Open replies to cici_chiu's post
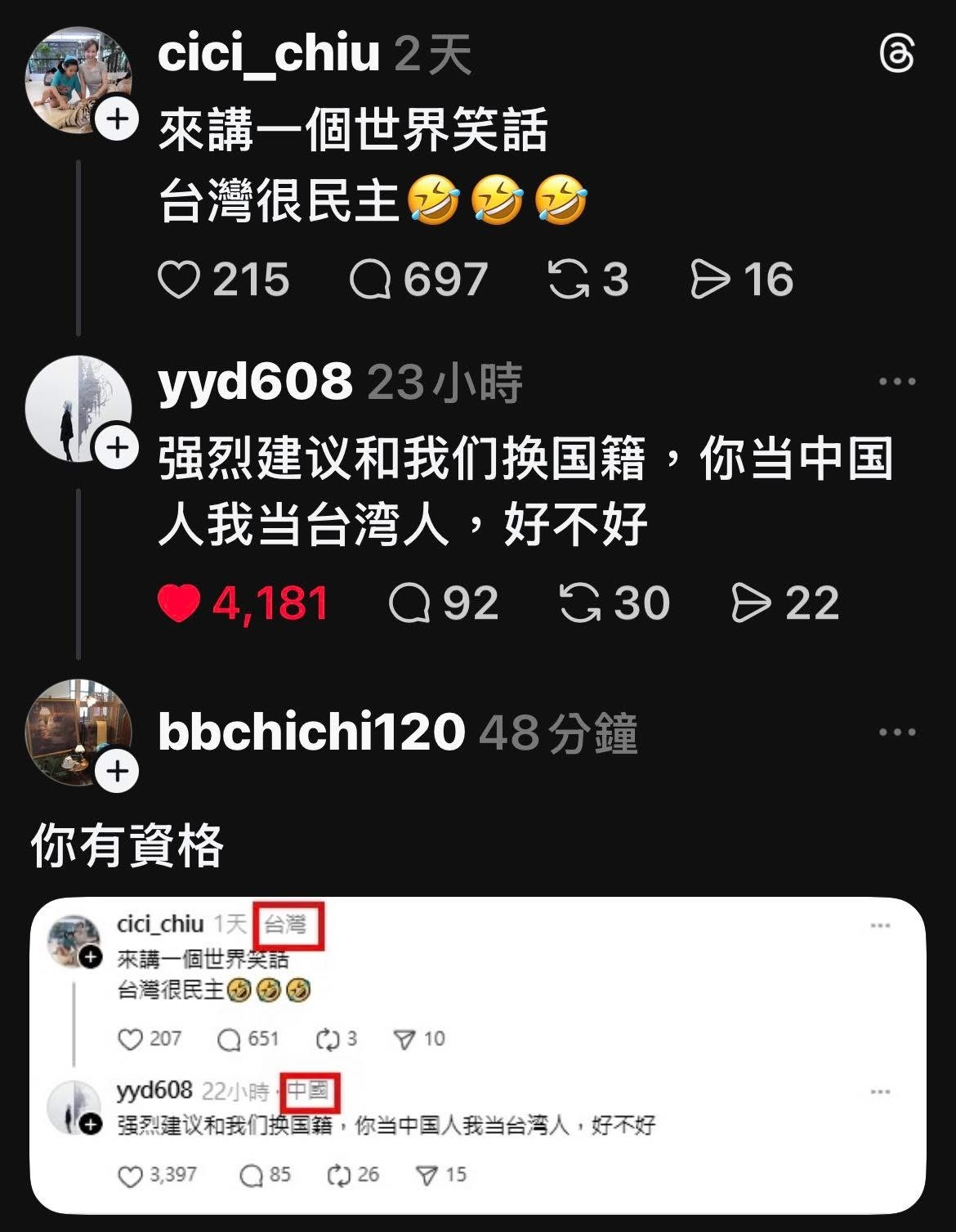The image size is (956, 1232). pyautogui.click(x=370, y=280)
